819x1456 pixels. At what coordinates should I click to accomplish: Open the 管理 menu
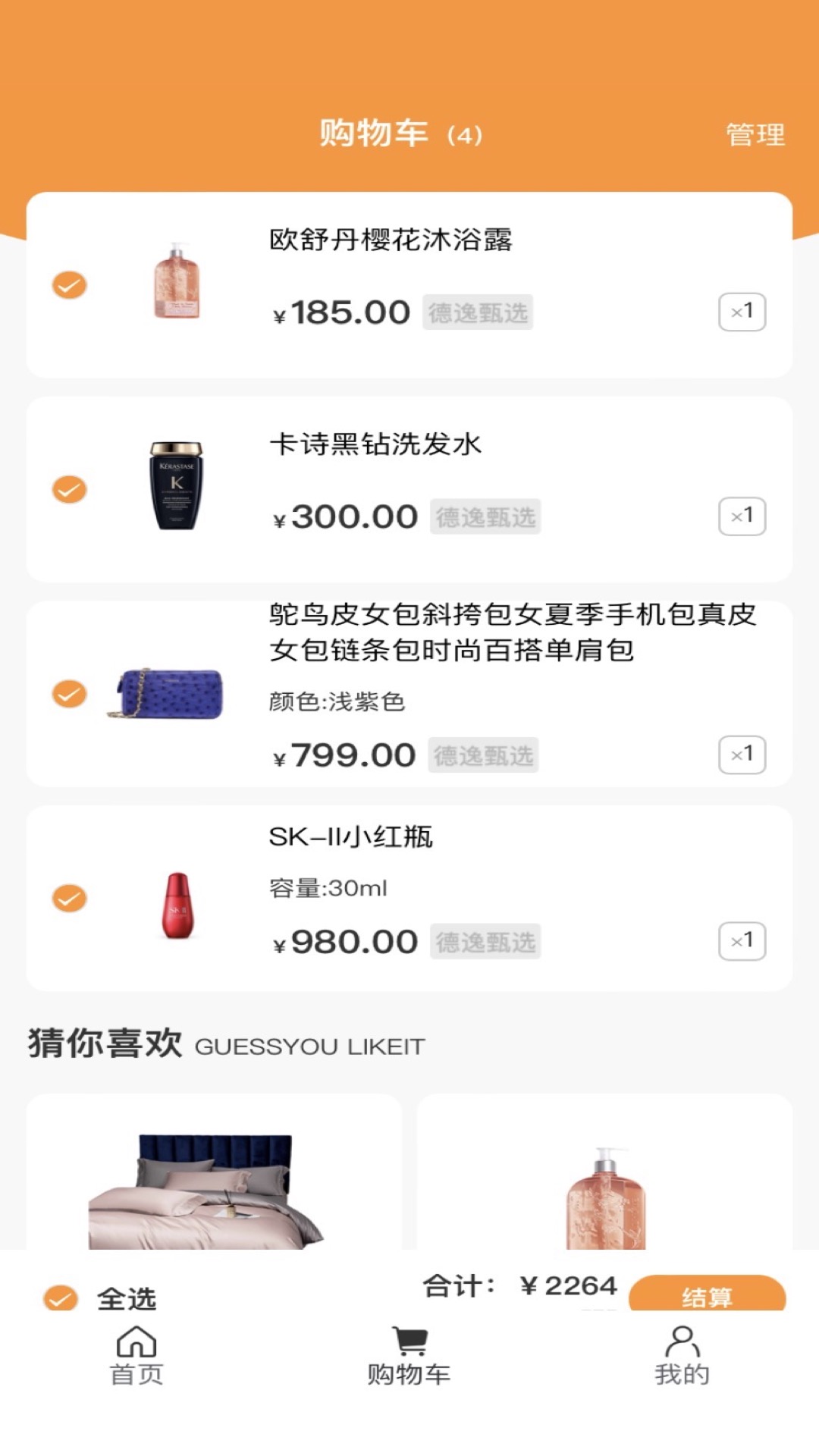pyautogui.click(x=755, y=135)
